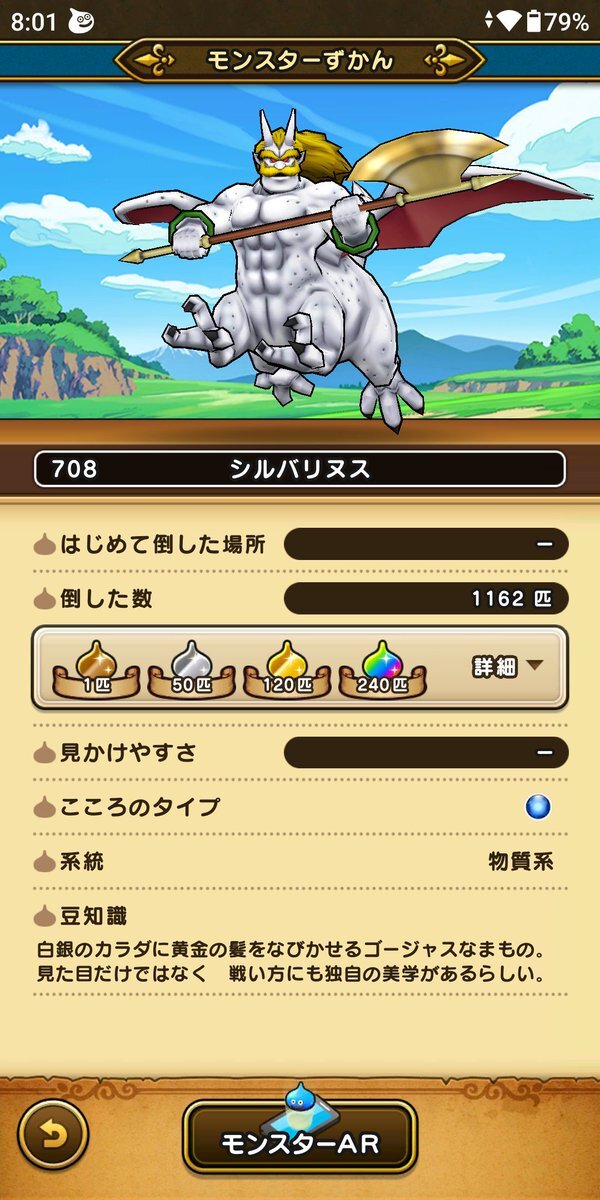This screenshot has height=1200, width=600.
Task: Expand the 詳細 defeat-count details
Action: coord(510,667)
